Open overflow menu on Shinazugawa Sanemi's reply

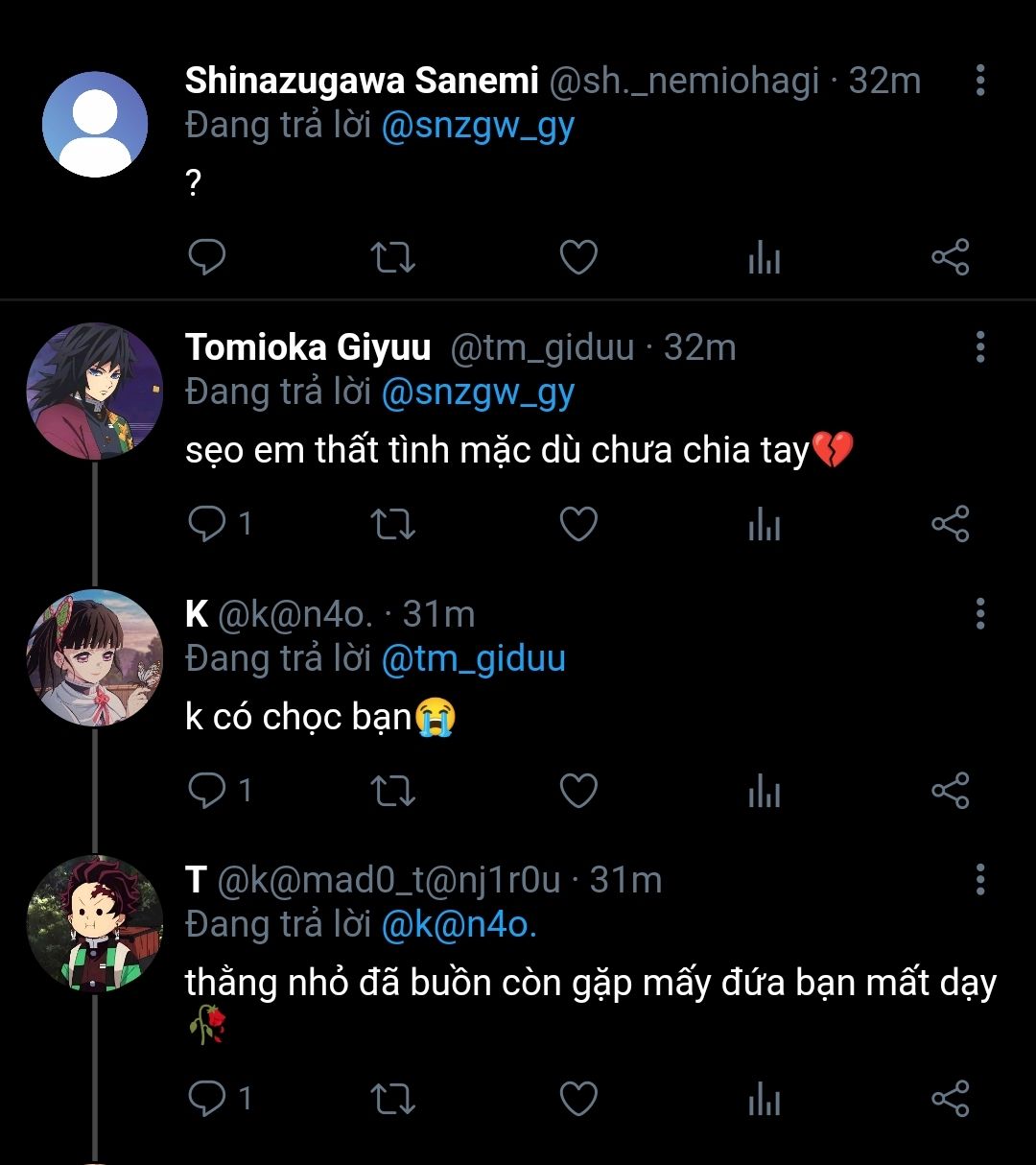[x=979, y=81]
